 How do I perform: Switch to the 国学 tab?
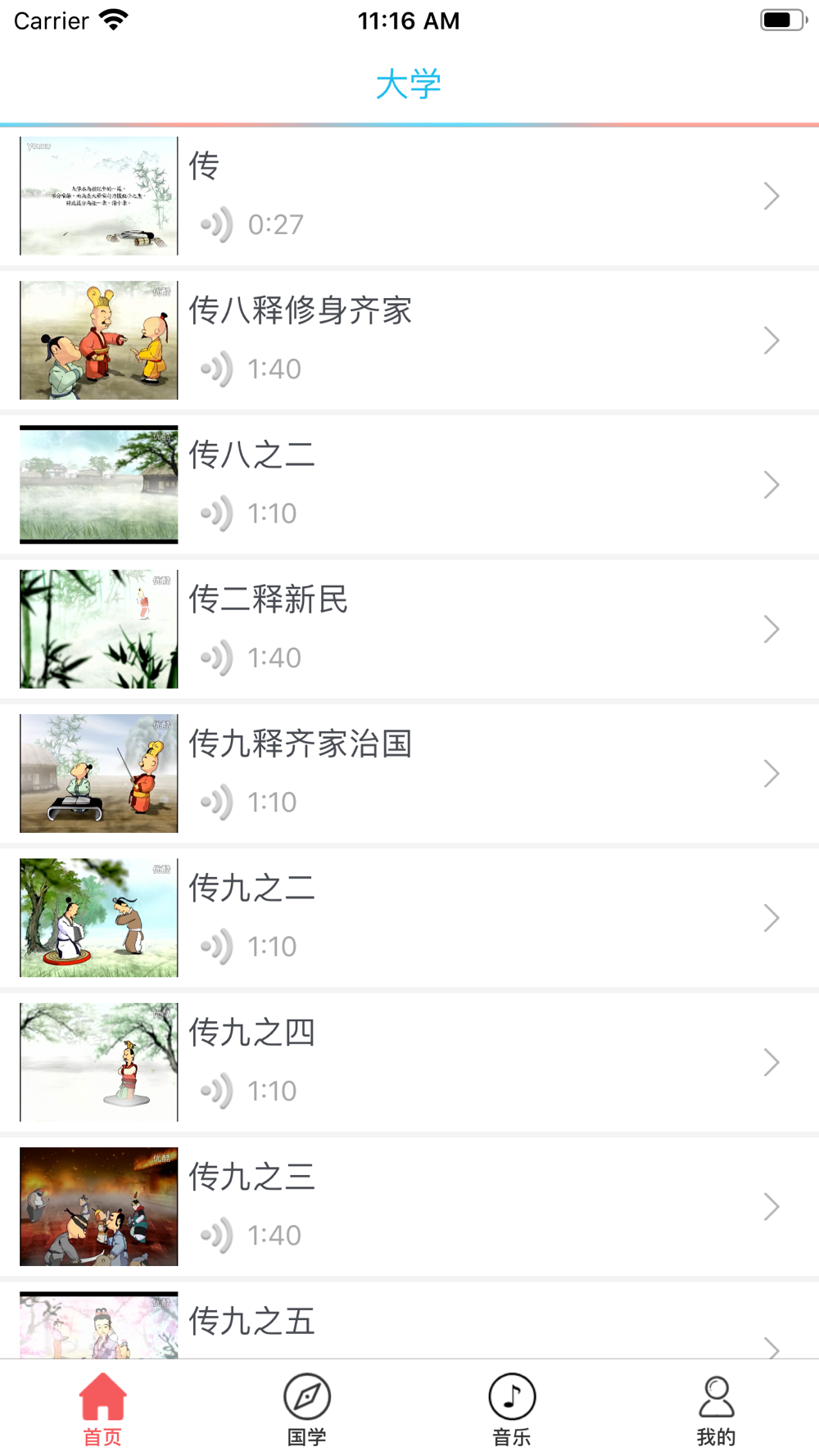(307, 1409)
